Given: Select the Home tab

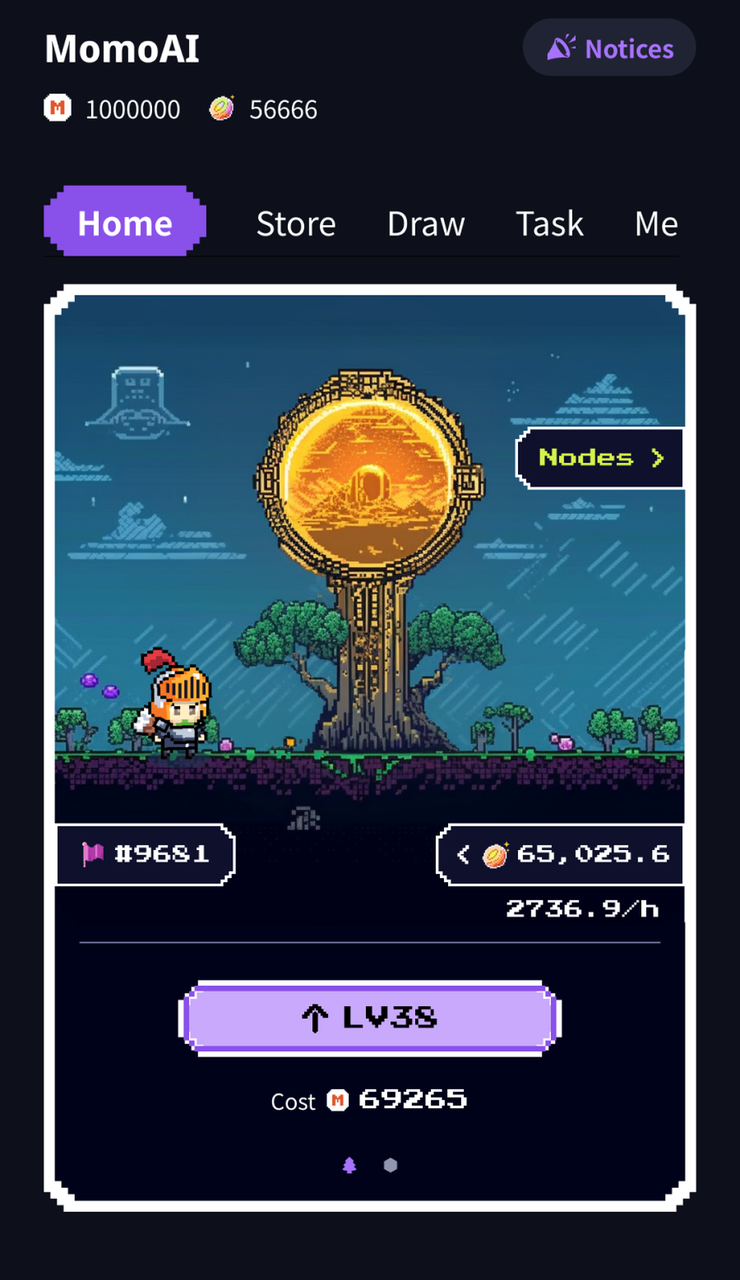Looking at the screenshot, I should [x=125, y=222].
